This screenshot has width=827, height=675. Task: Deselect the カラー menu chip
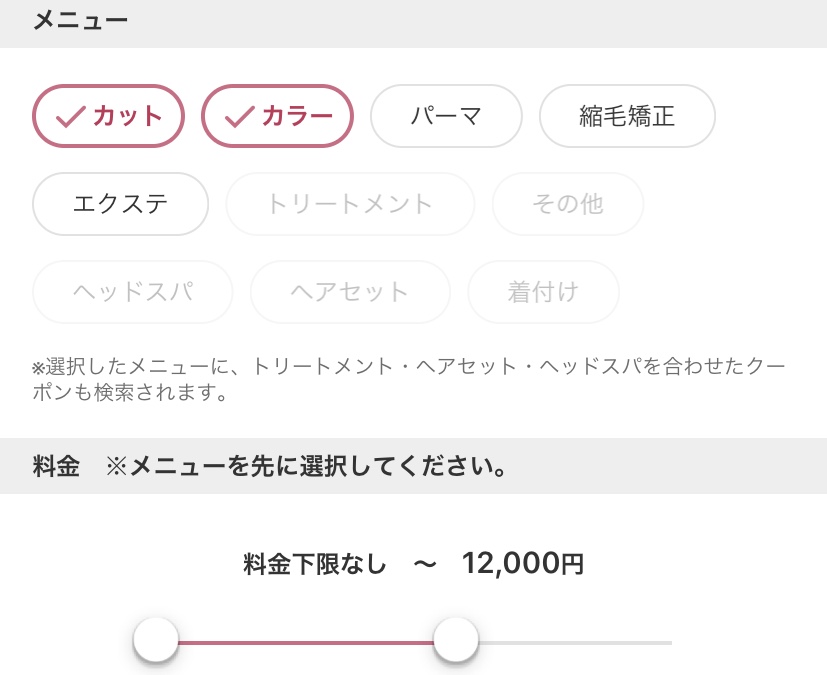point(278,116)
